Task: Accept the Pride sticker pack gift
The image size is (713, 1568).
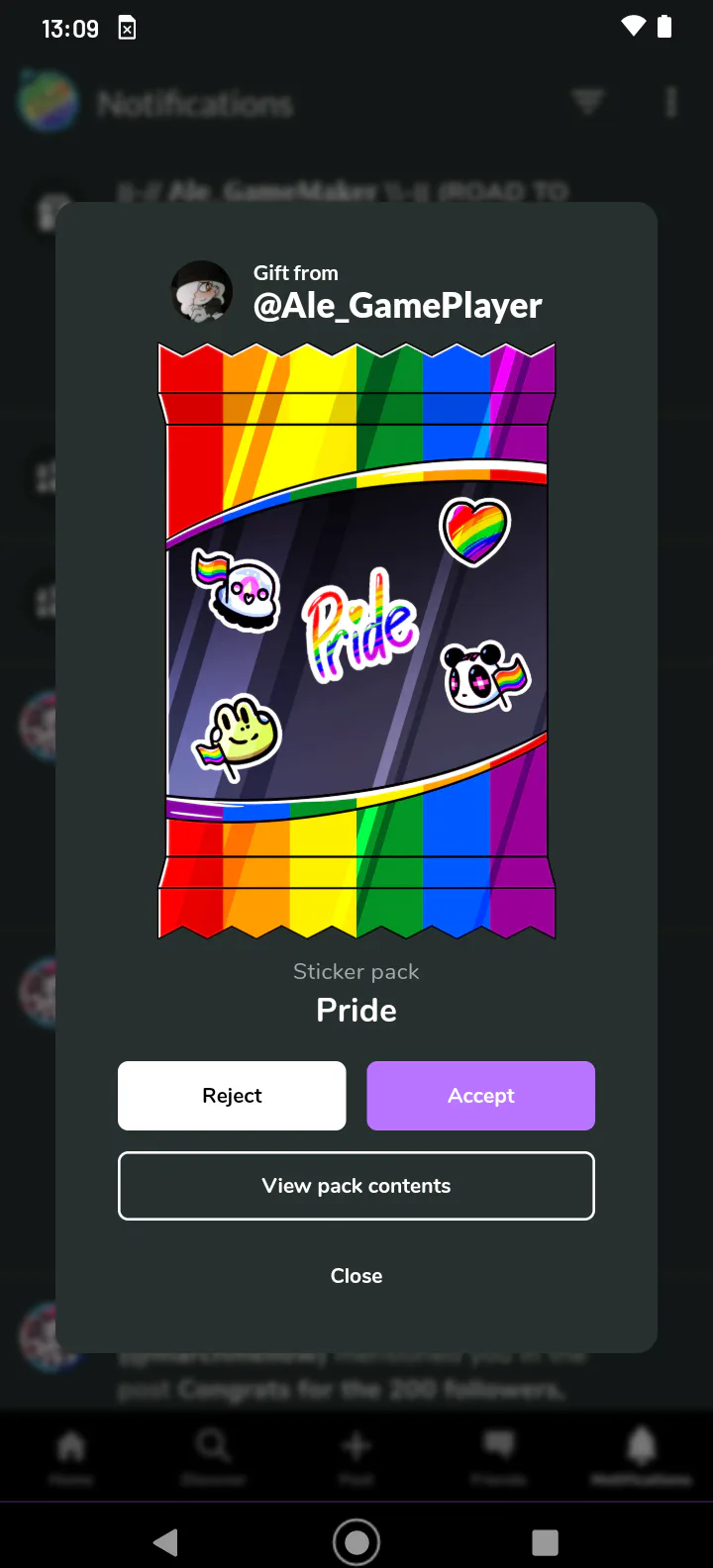Action: (480, 1096)
